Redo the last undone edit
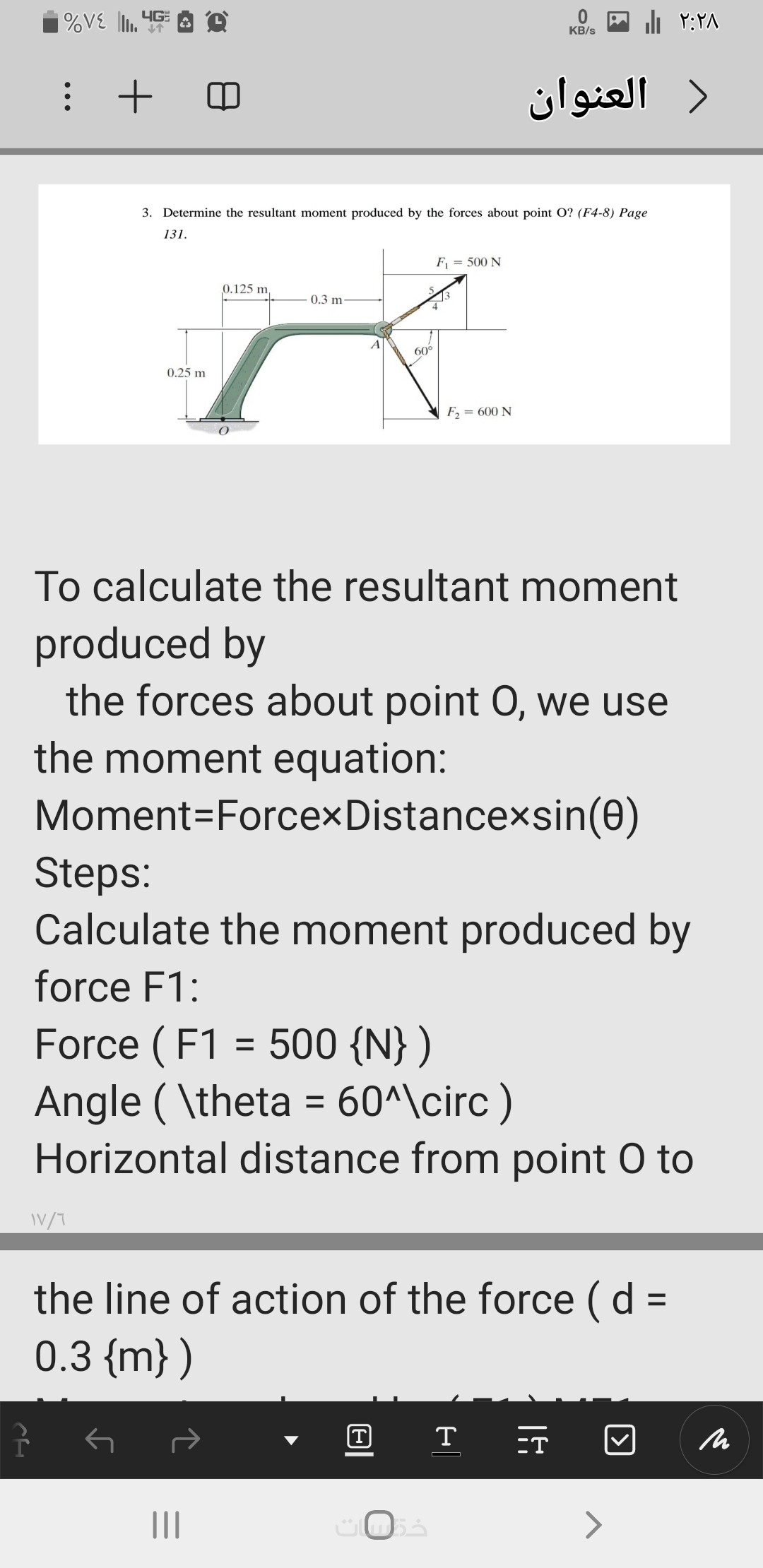 [185, 1439]
